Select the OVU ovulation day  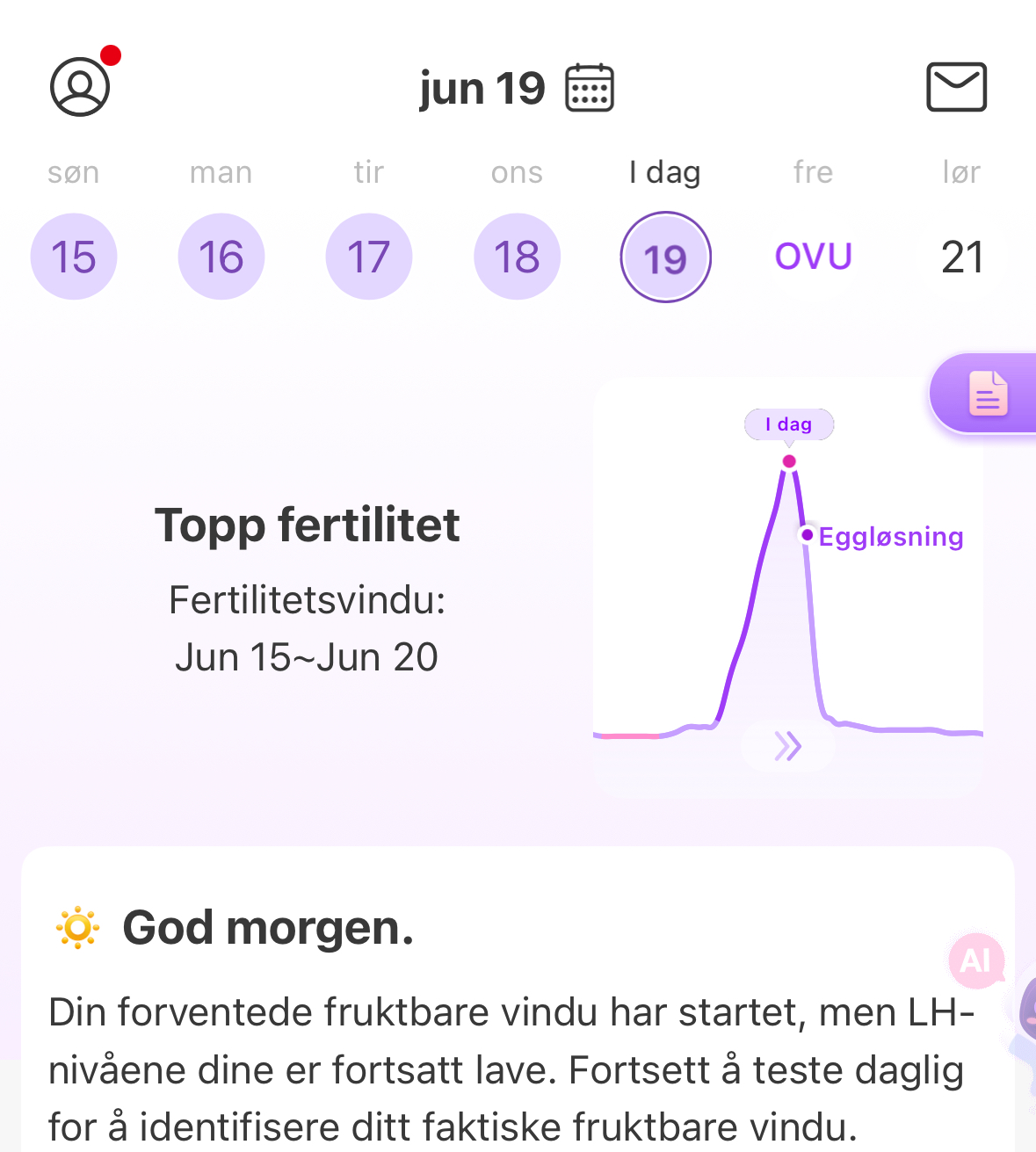[x=813, y=257]
